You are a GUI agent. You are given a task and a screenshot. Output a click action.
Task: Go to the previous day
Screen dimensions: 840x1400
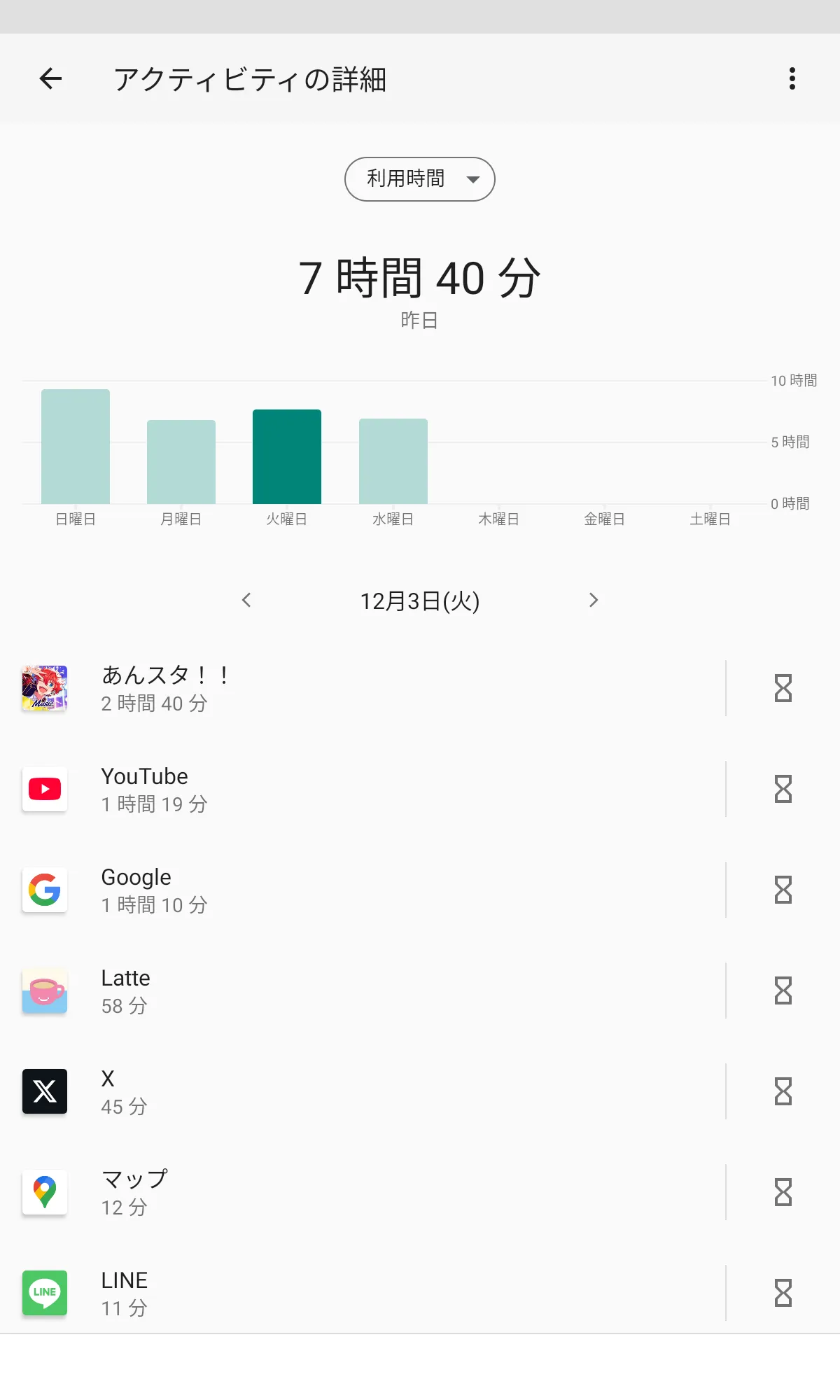(x=246, y=600)
